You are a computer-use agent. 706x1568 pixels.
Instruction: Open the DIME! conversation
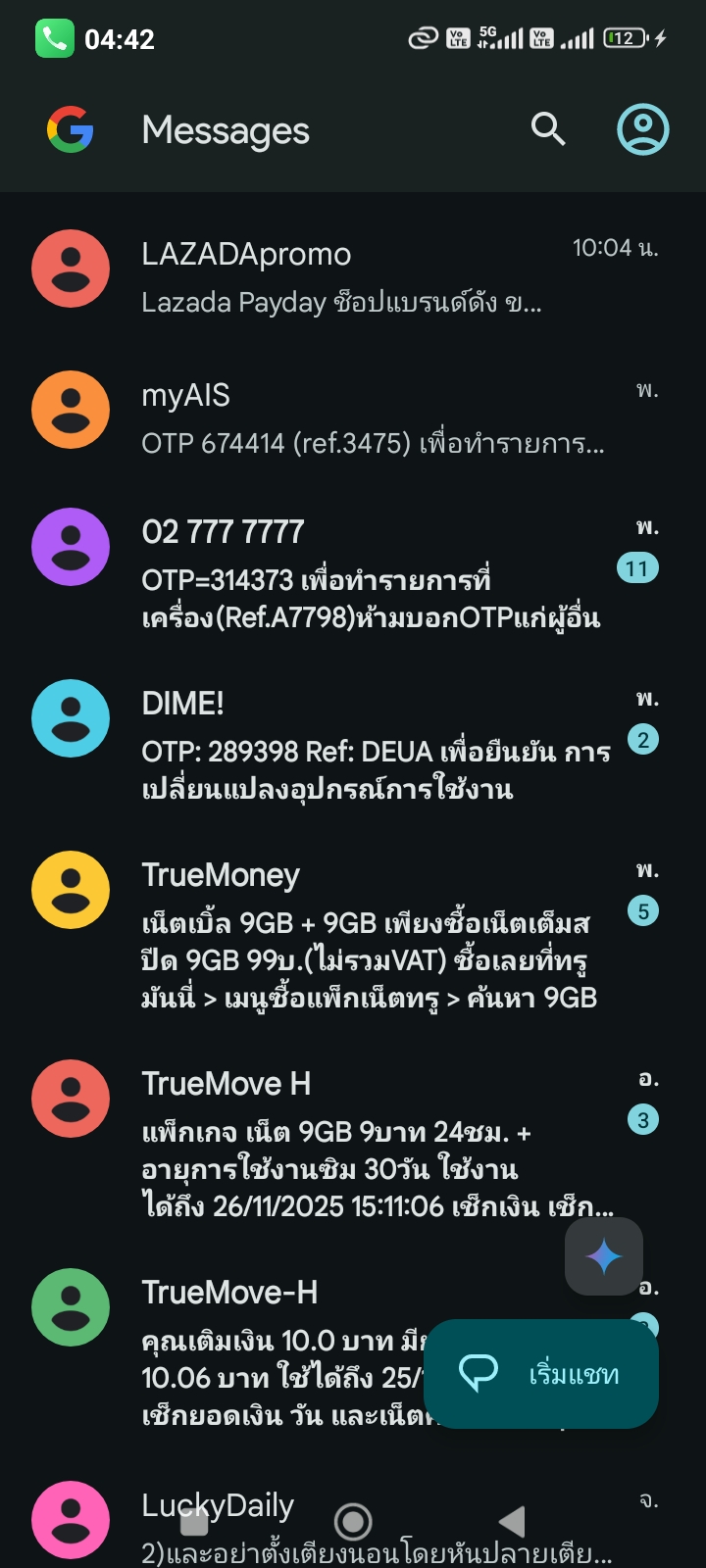click(x=353, y=745)
